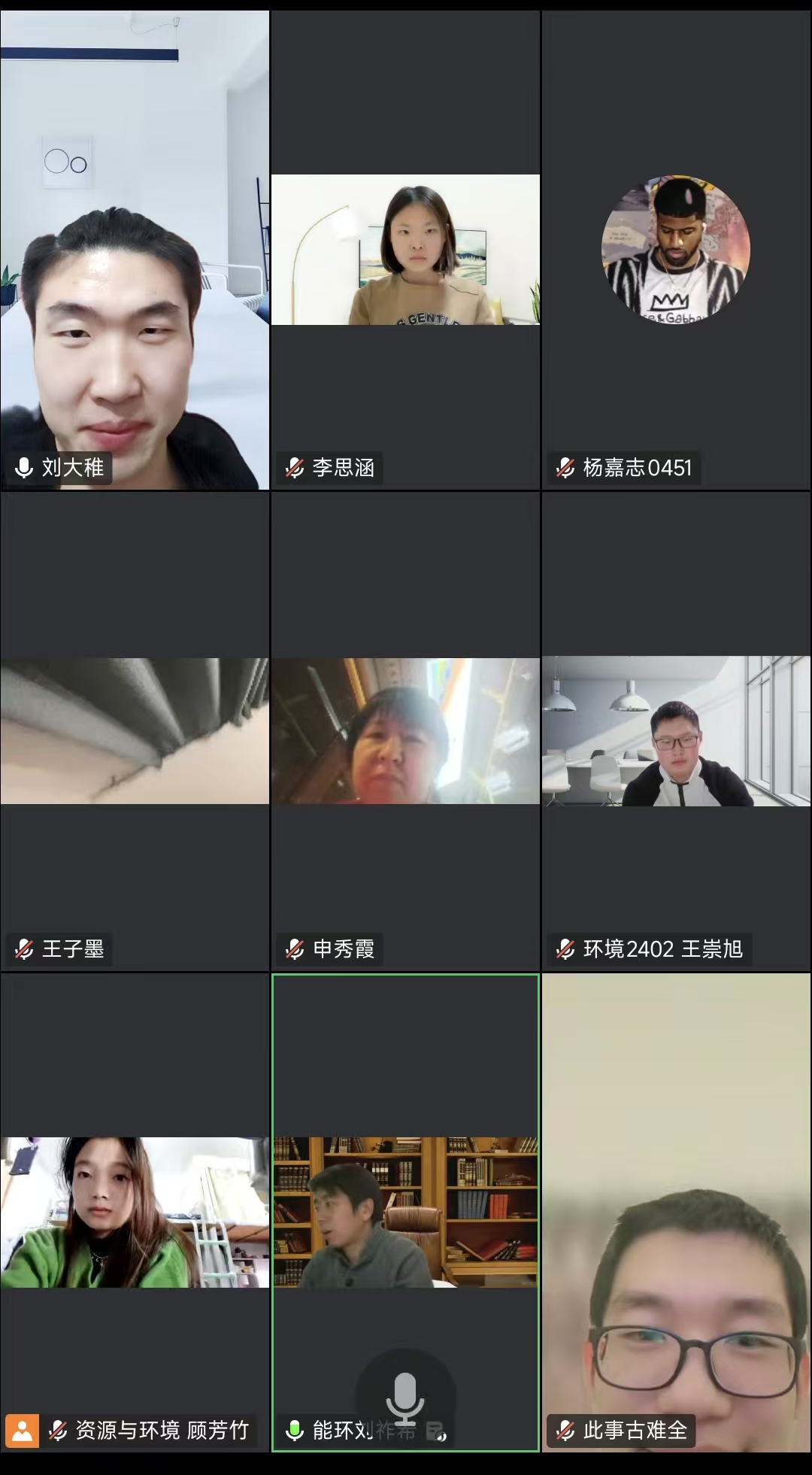Select 资源与环境 顾芳竹's video tile

click(x=135, y=1212)
